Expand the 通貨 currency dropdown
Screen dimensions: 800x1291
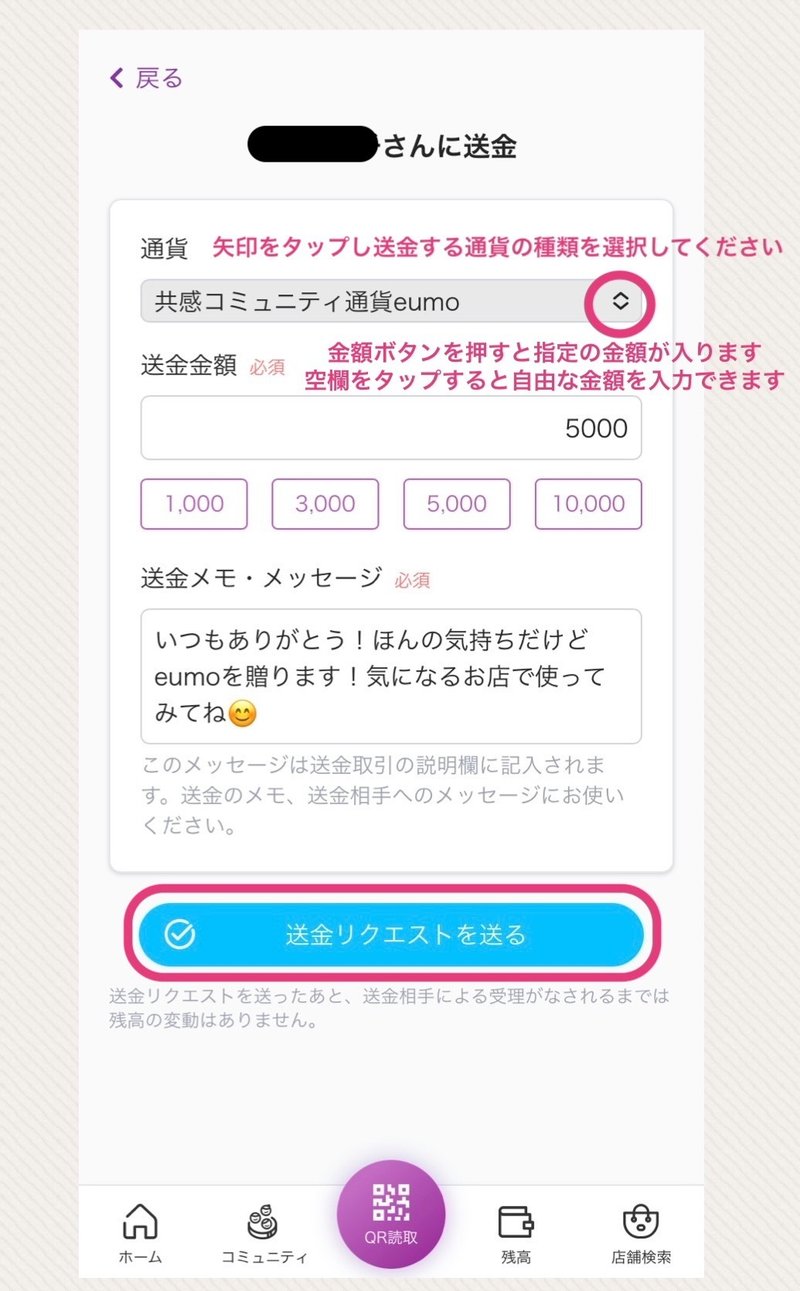tap(391, 301)
